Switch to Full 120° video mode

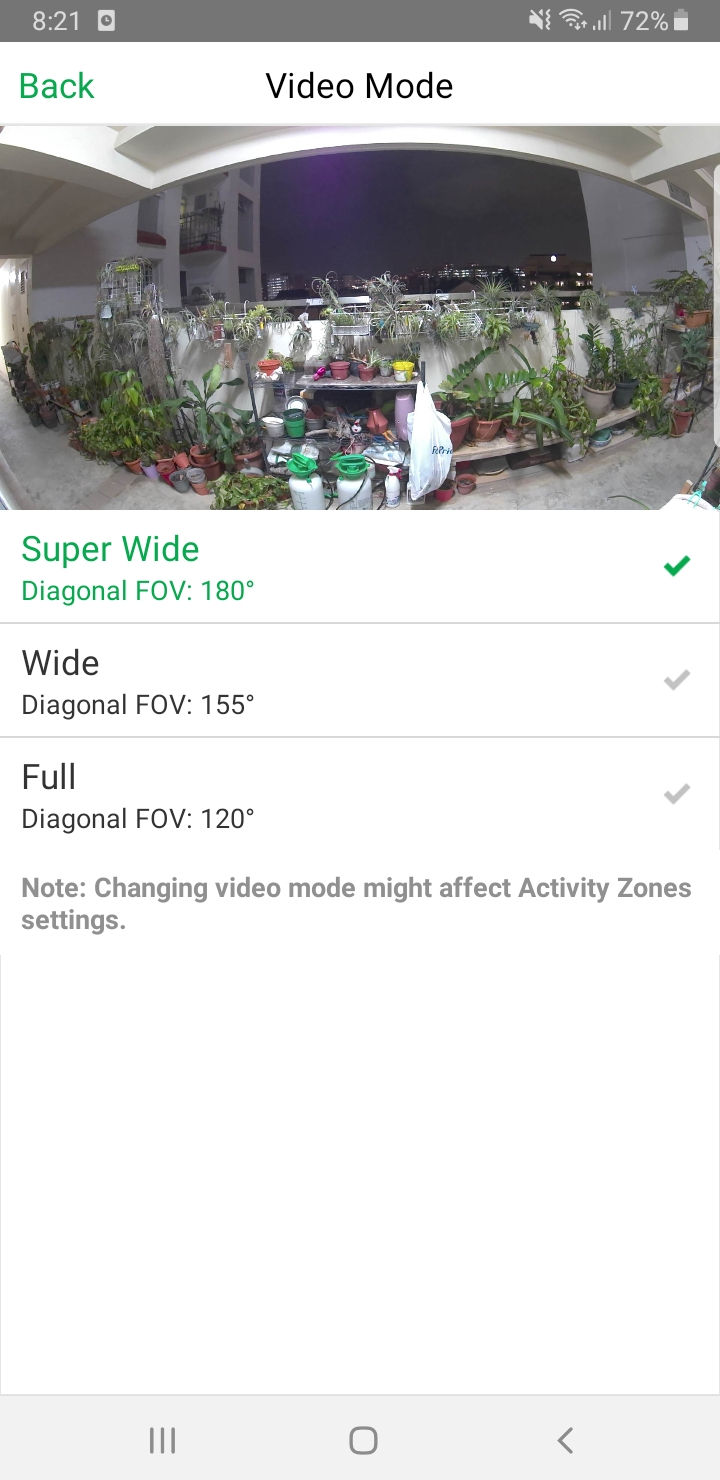[360, 795]
